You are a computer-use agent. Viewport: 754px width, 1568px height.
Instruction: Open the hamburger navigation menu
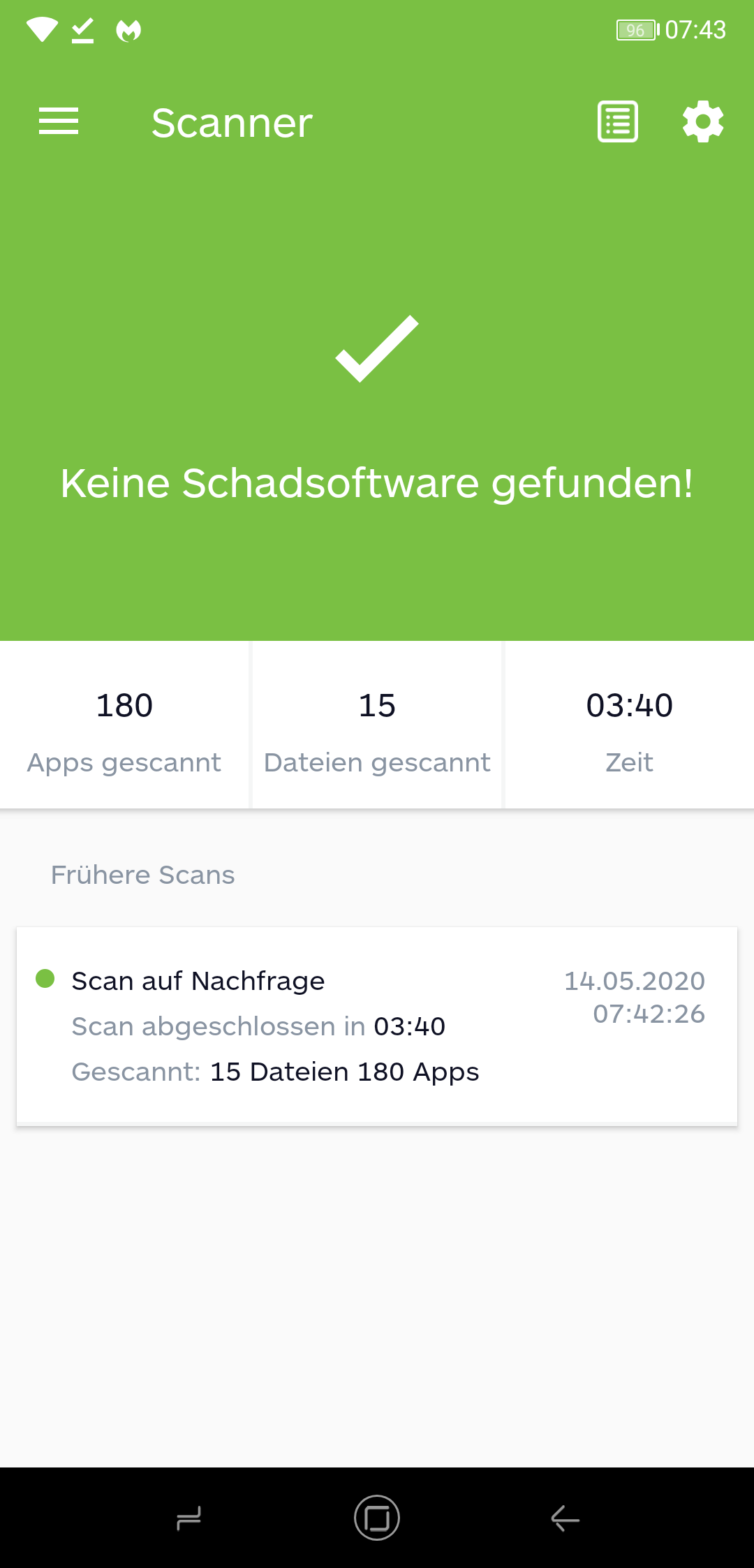pyautogui.click(x=59, y=121)
